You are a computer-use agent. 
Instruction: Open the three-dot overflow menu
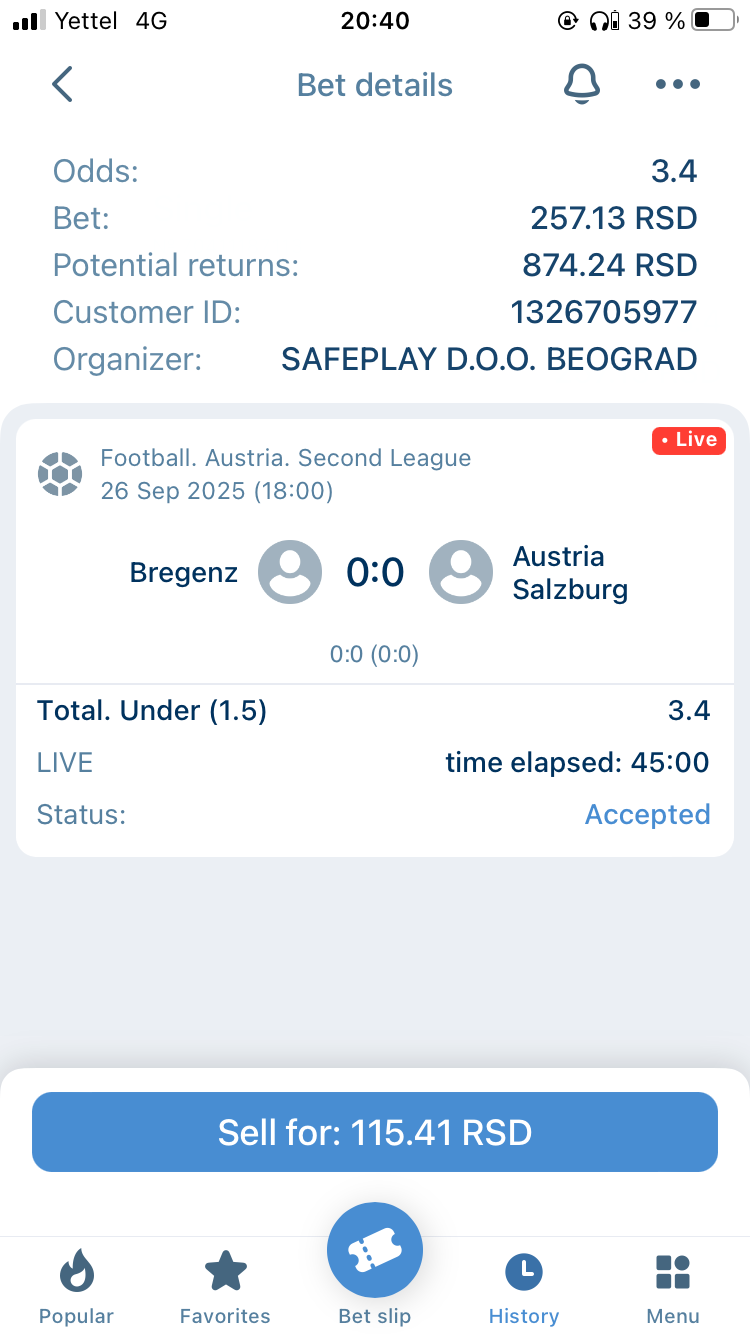click(678, 85)
